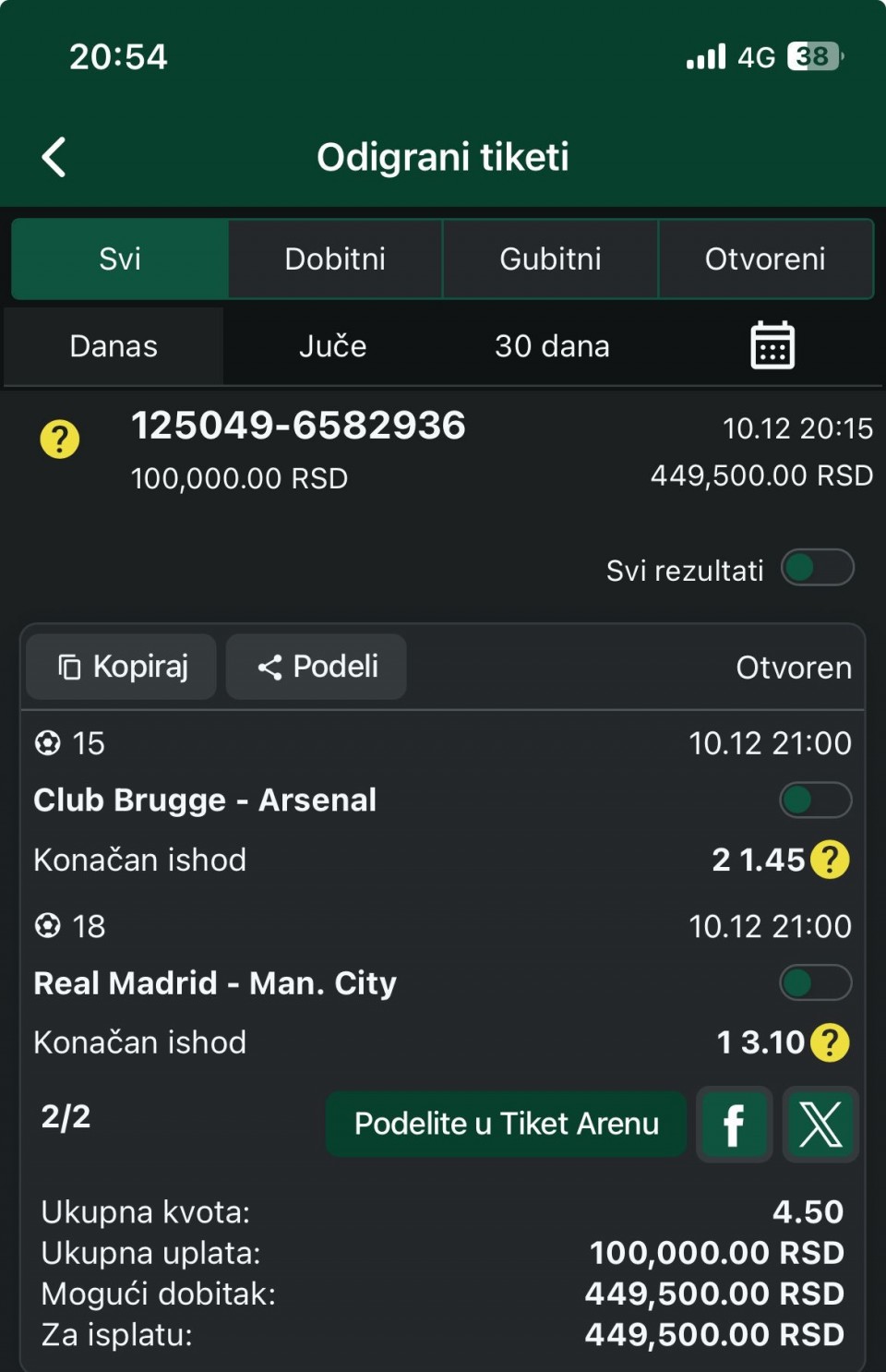Switch to the Dobitni tab

pos(335,259)
